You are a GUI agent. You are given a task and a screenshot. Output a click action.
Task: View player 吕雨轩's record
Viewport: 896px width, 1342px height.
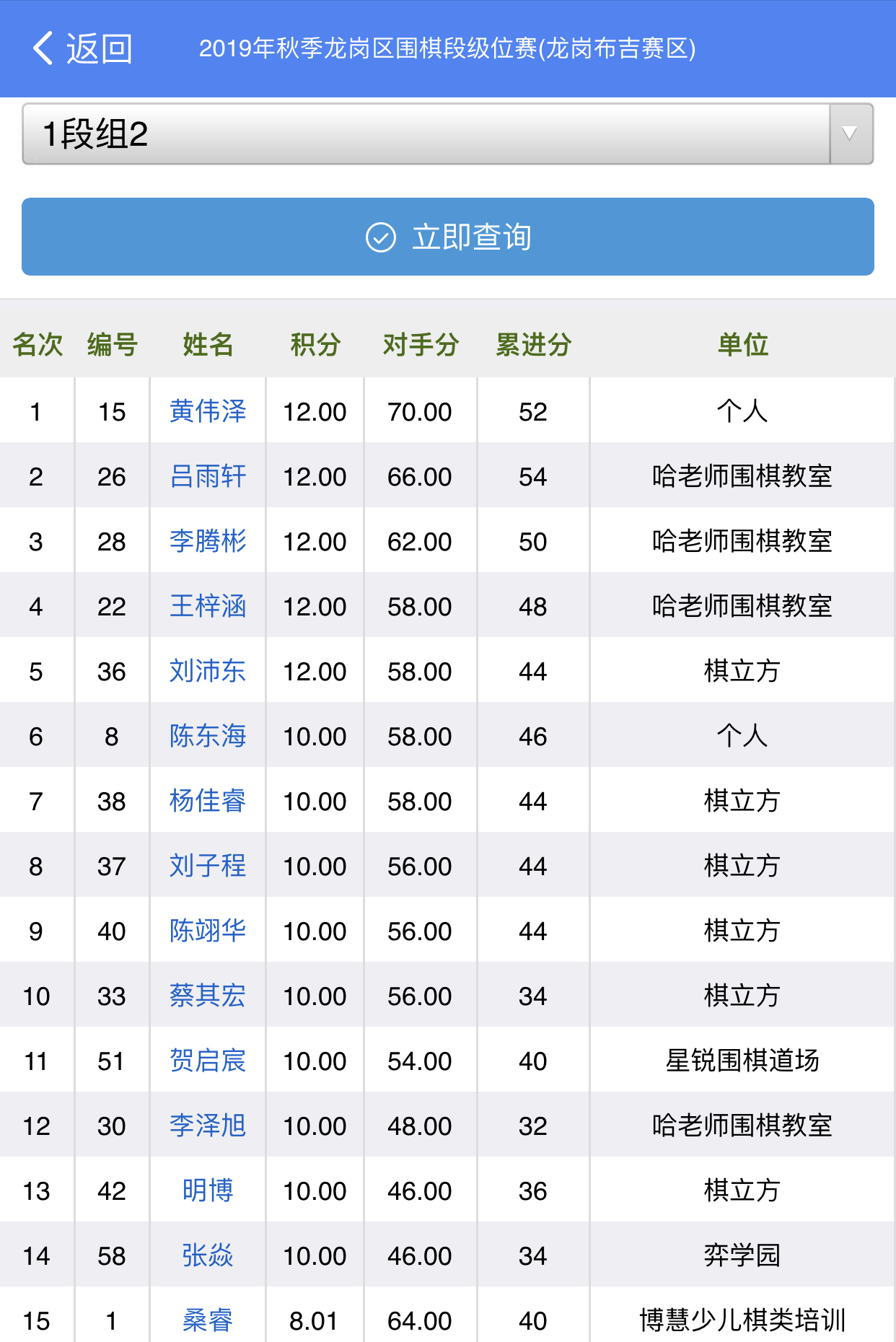pyautogui.click(x=208, y=476)
